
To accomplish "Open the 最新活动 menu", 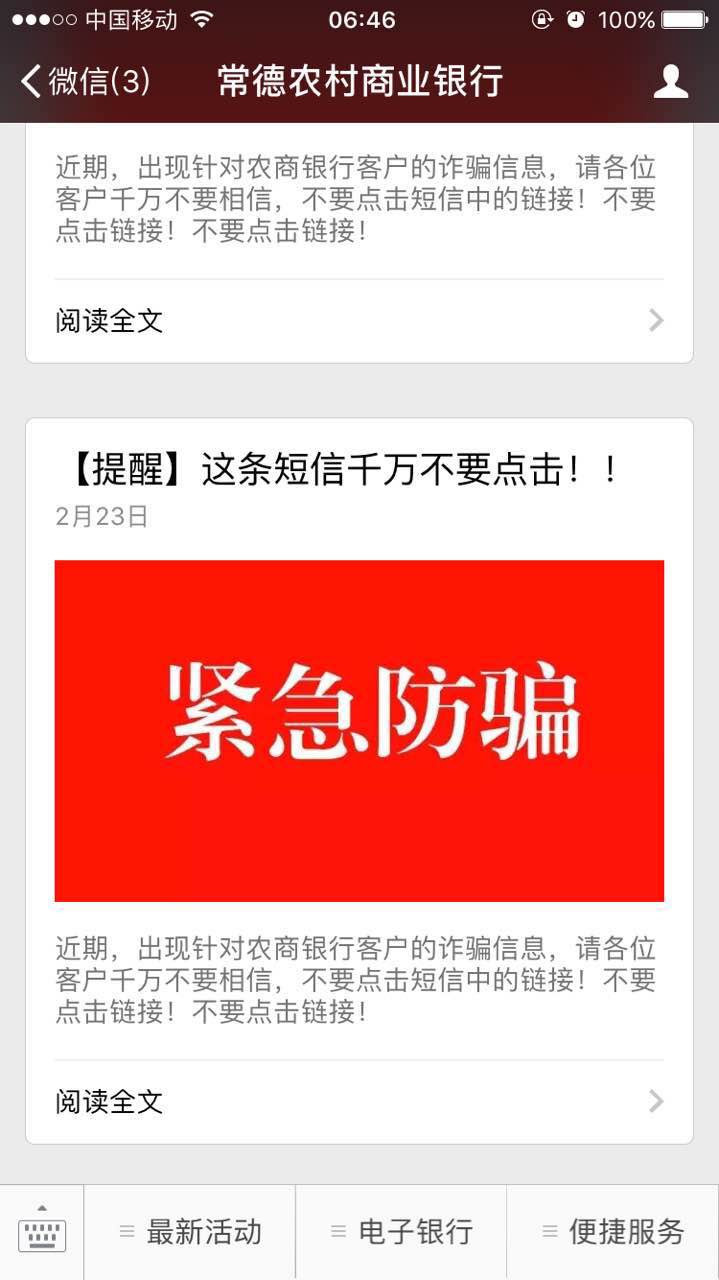I will (190, 1232).
